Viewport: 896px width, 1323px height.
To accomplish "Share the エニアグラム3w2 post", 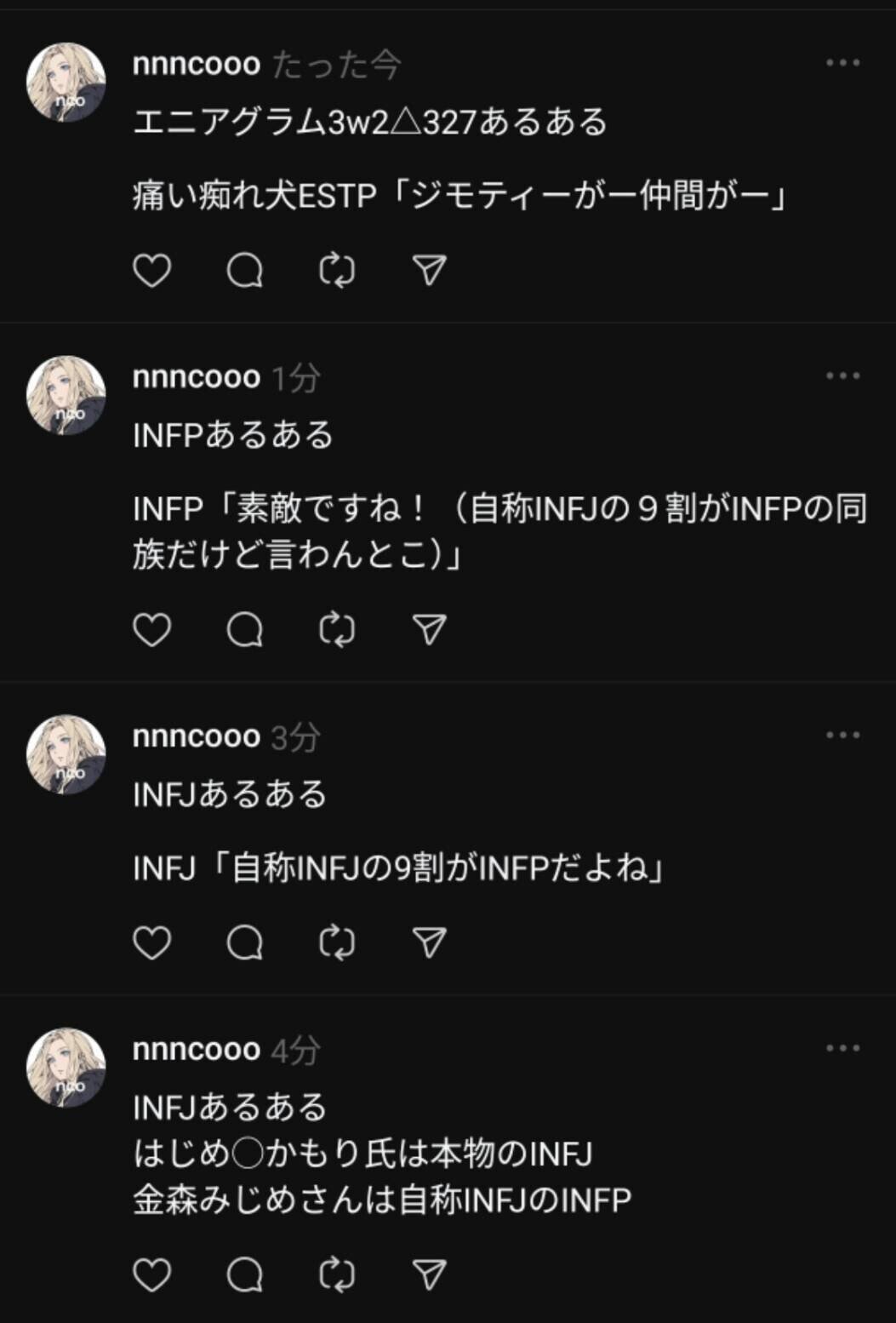I will (x=429, y=271).
